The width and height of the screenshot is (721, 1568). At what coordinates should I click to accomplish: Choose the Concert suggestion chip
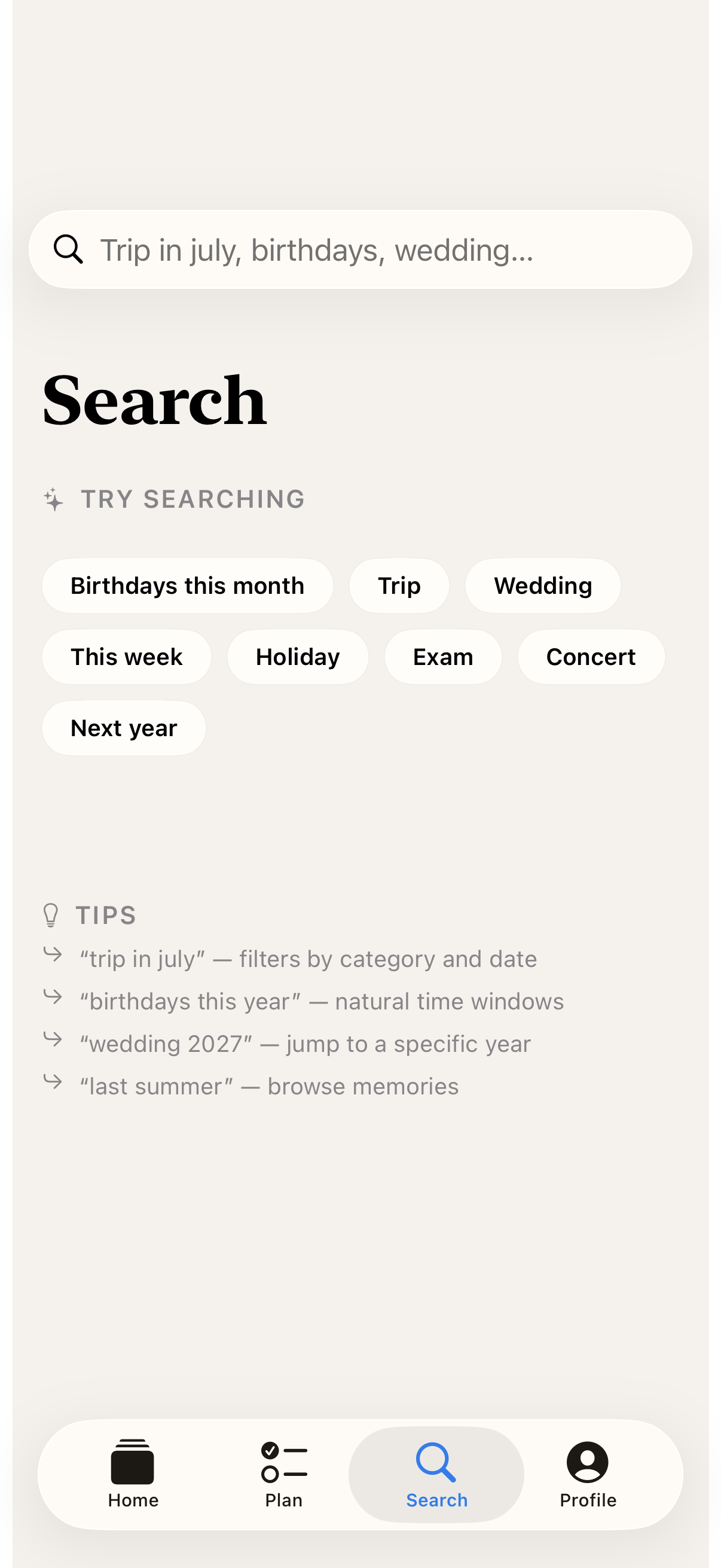[x=591, y=657]
